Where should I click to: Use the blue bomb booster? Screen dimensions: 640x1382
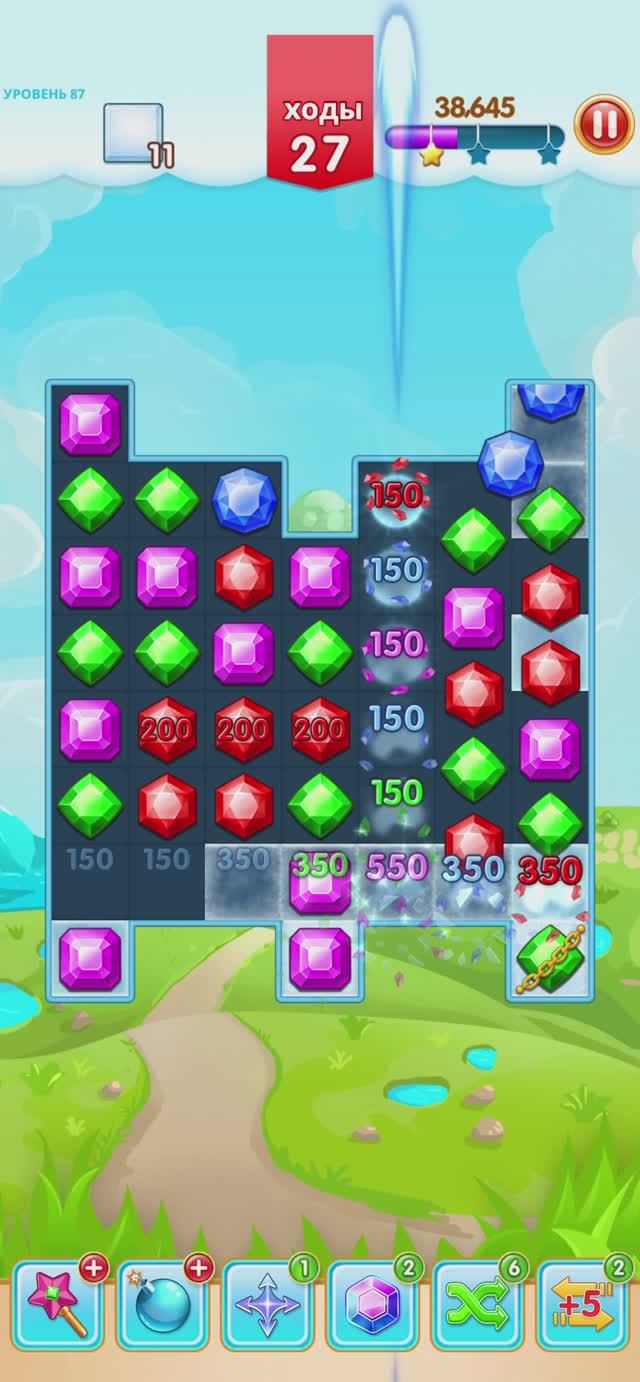point(163,1305)
